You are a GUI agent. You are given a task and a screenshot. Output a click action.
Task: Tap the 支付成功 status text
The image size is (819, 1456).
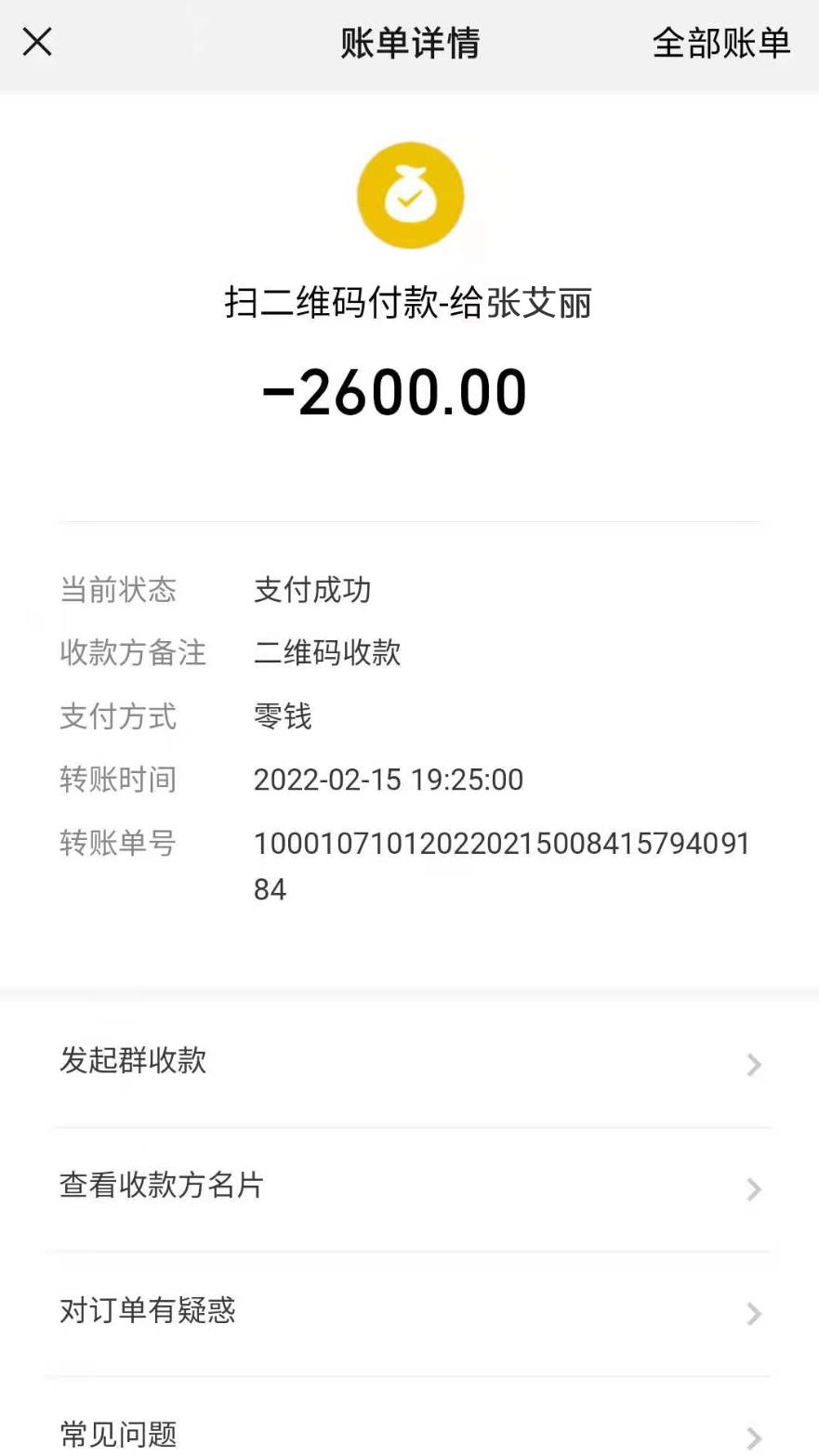[x=313, y=591]
